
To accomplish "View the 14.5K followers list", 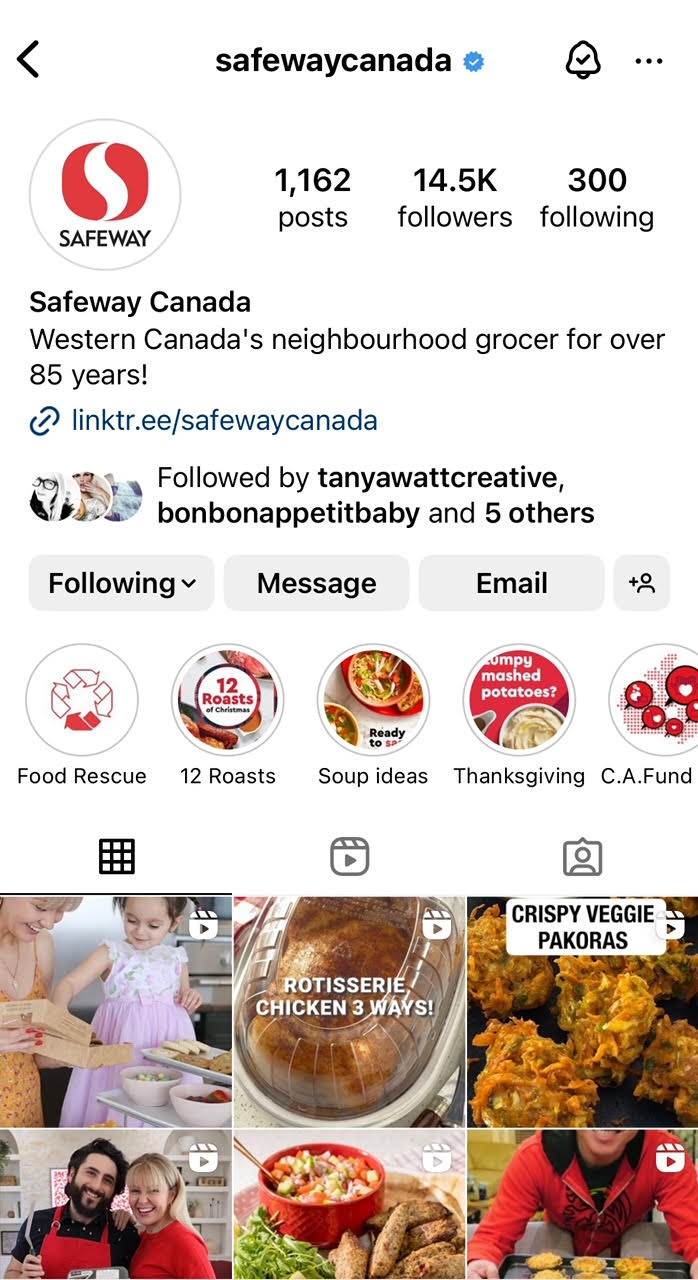I will click(x=454, y=197).
